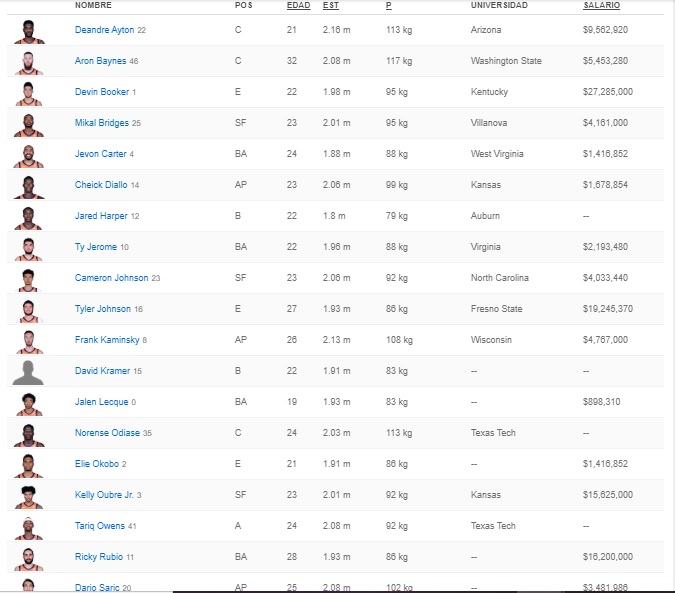View Aron Baynes player page

tap(100, 61)
